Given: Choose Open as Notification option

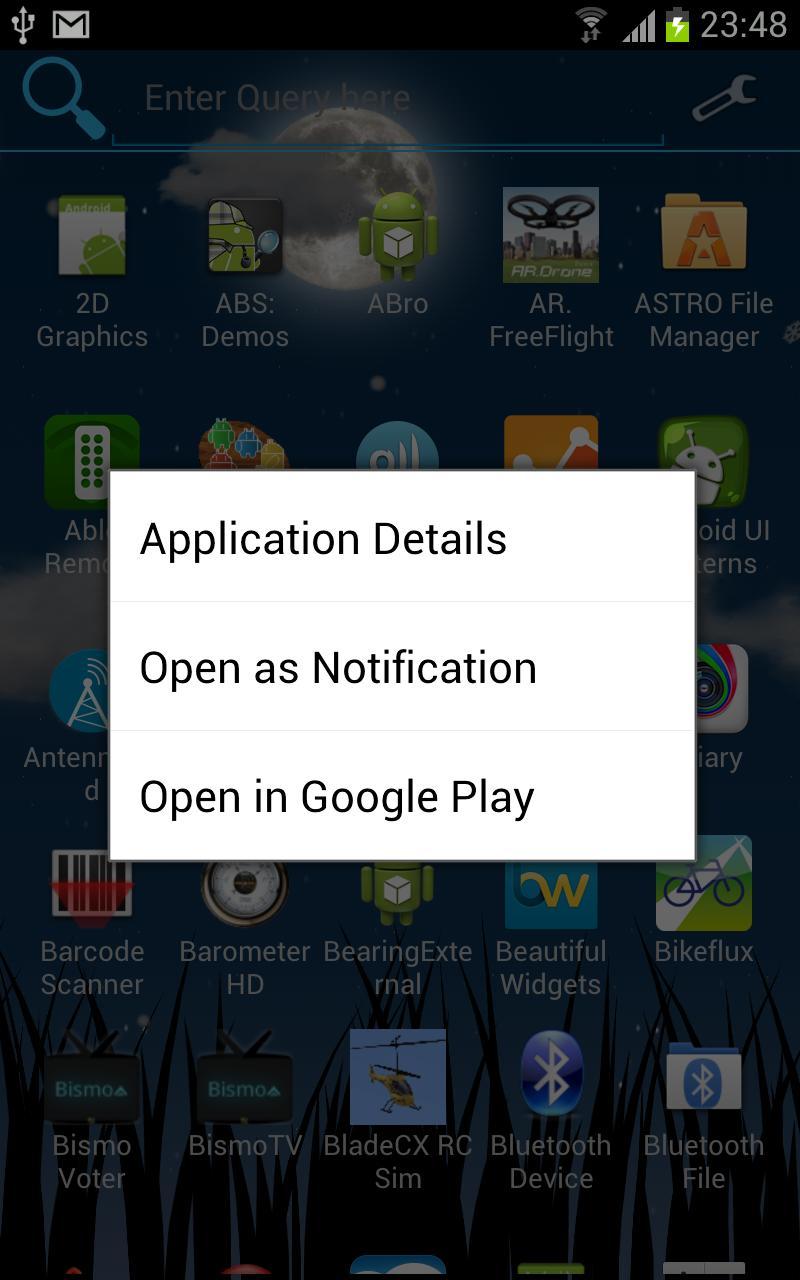Looking at the screenshot, I should coord(339,667).
